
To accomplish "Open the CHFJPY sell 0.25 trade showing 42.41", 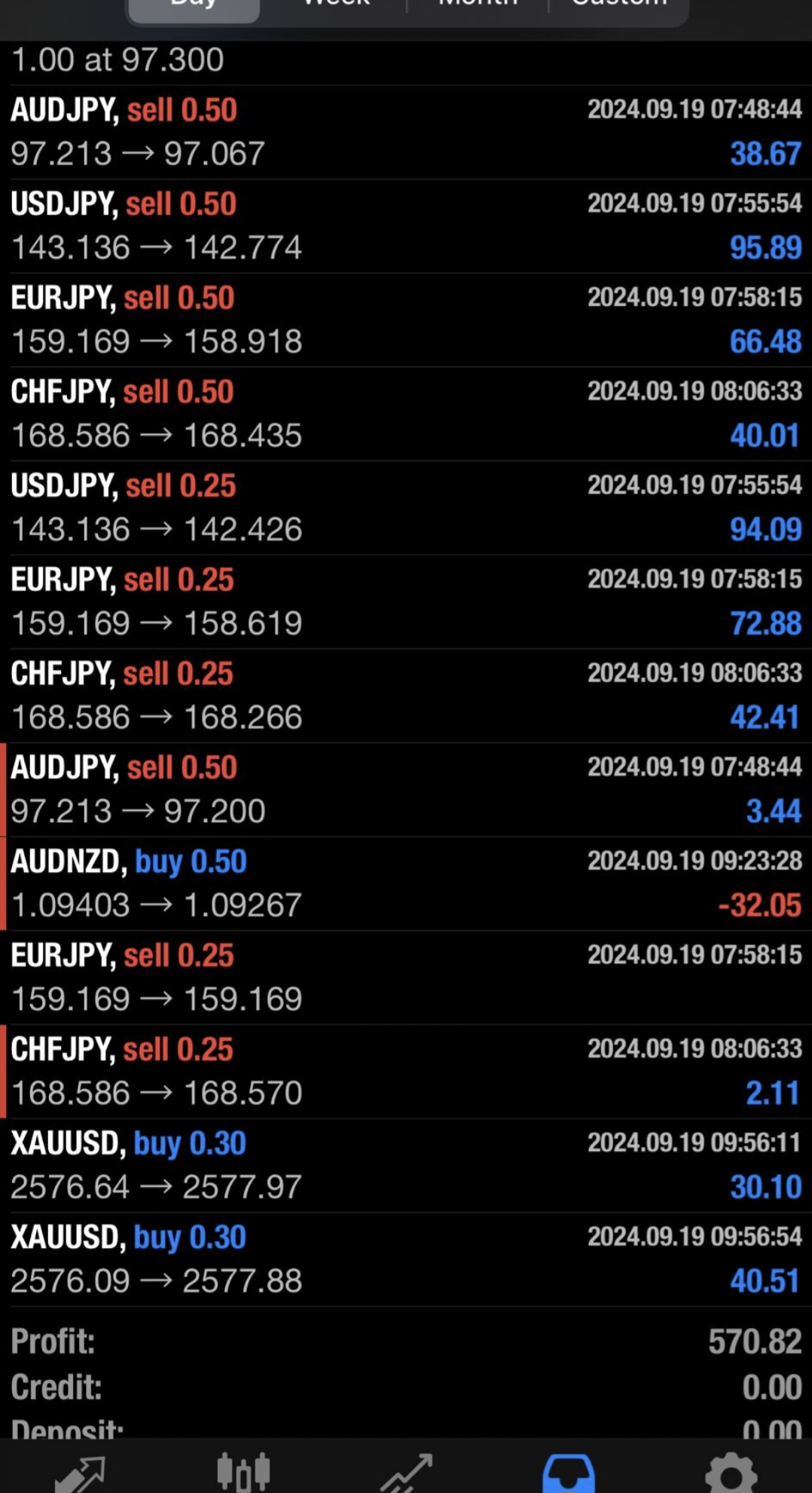I will [x=406, y=696].
